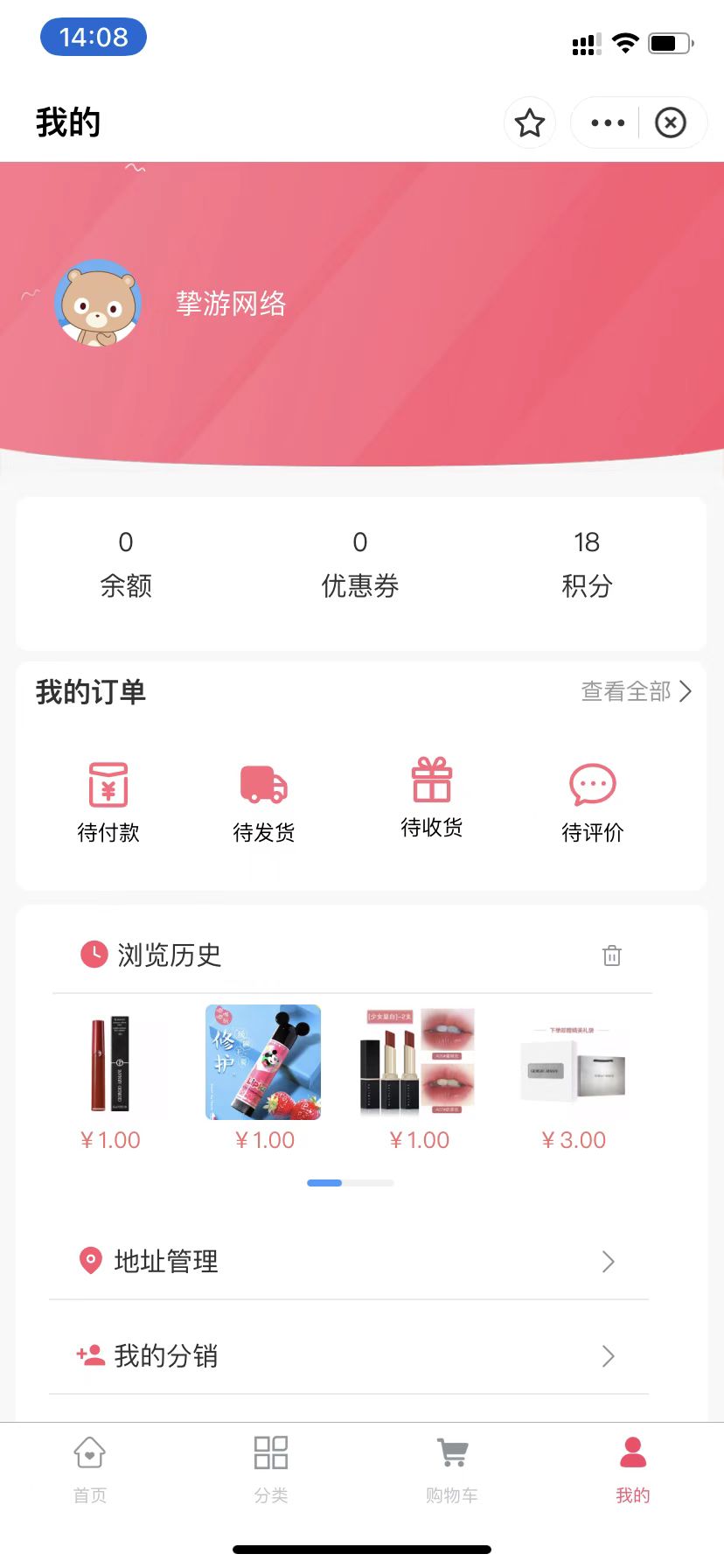Image resolution: width=724 pixels, height=1568 pixels.
Task: Favorite this mini program with the star
Action: coord(530,123)
